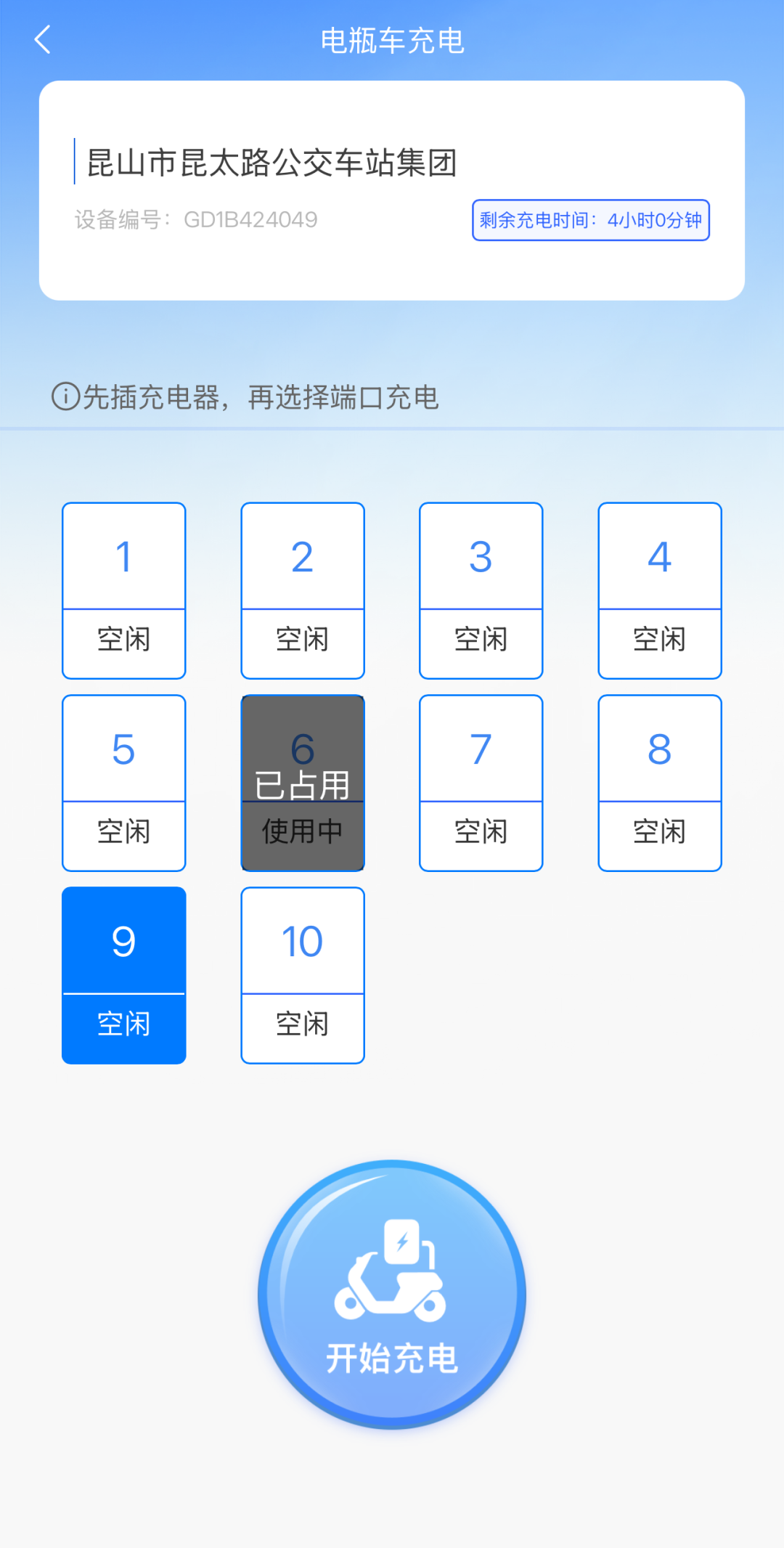Select charging port 7
784x1548 pixels.
click(481, 783)
